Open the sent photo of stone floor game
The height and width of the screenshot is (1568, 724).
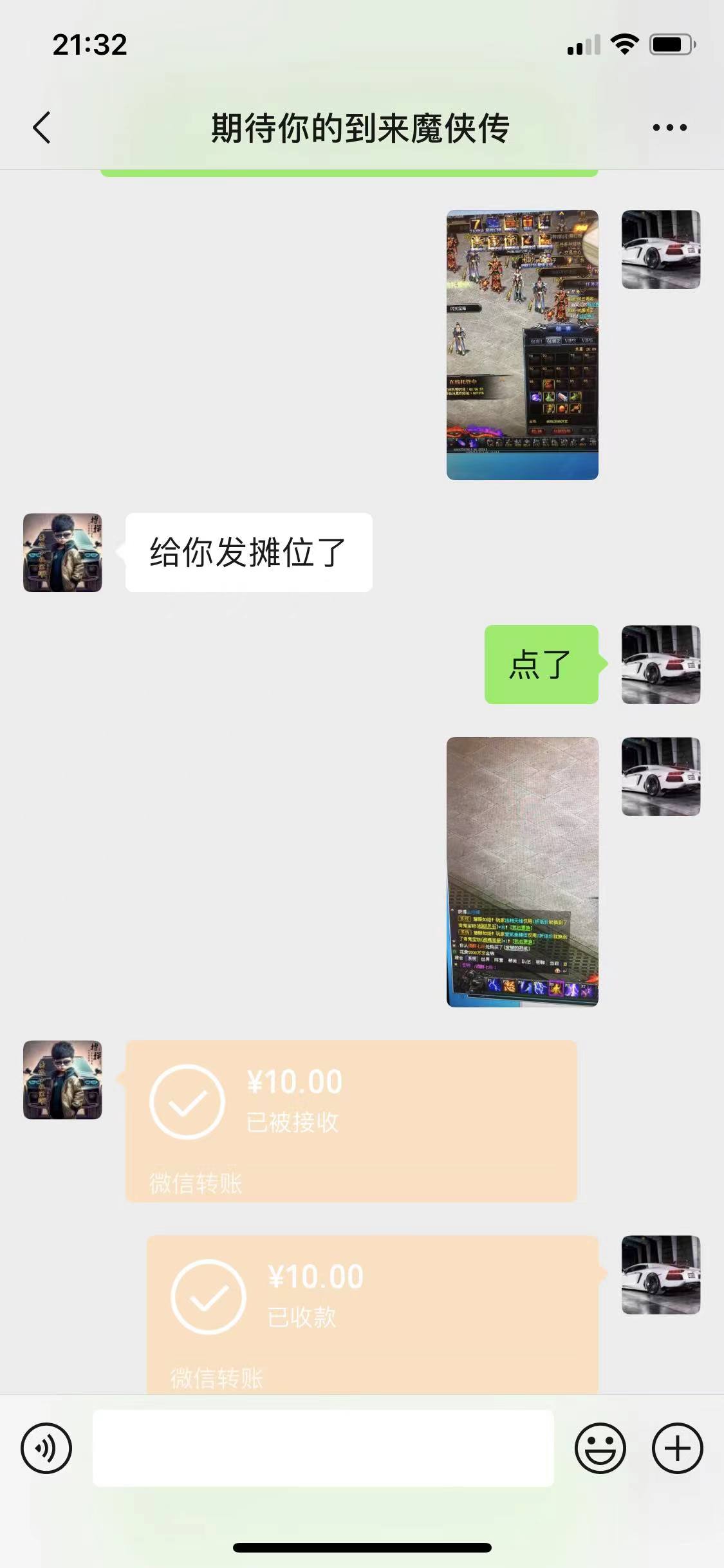[522, 872]
